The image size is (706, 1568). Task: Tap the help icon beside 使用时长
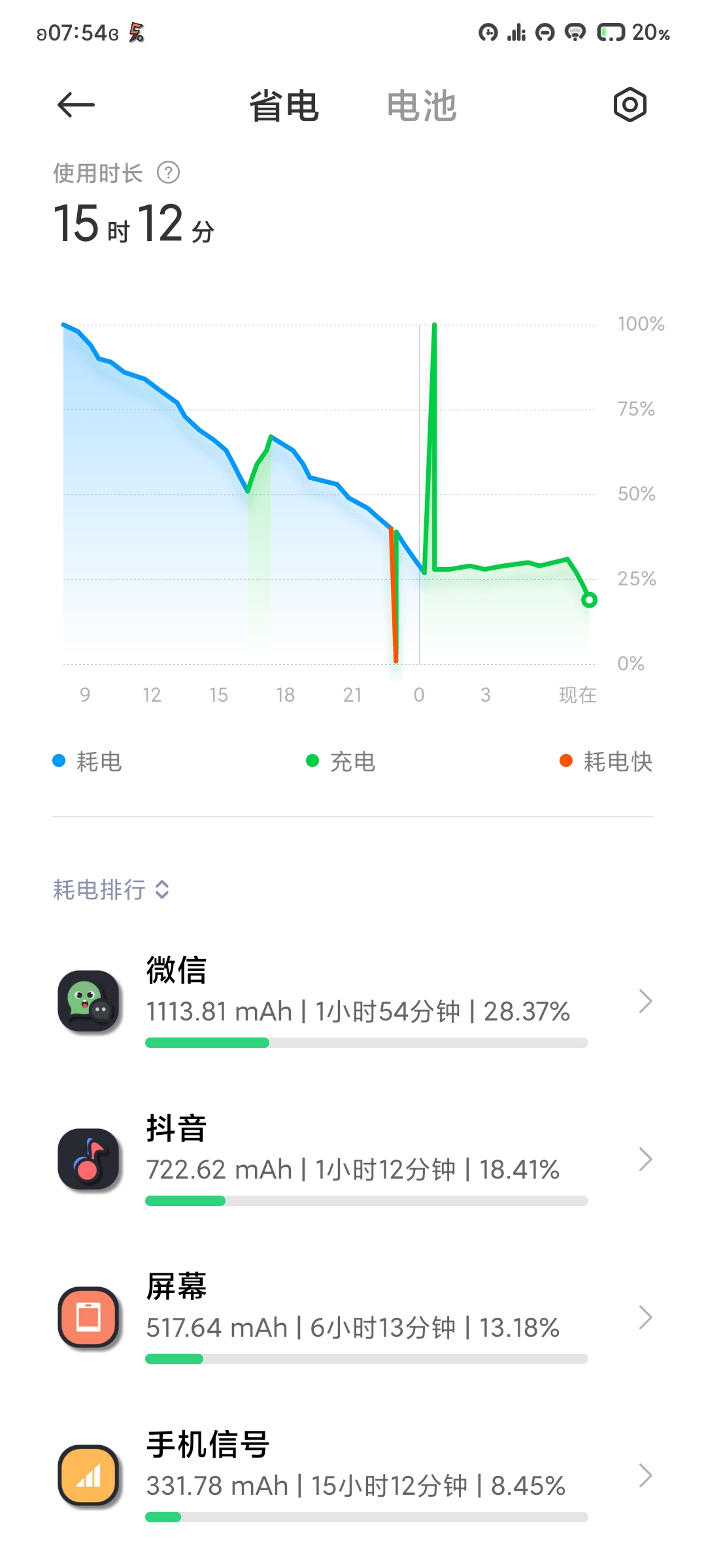168,173
